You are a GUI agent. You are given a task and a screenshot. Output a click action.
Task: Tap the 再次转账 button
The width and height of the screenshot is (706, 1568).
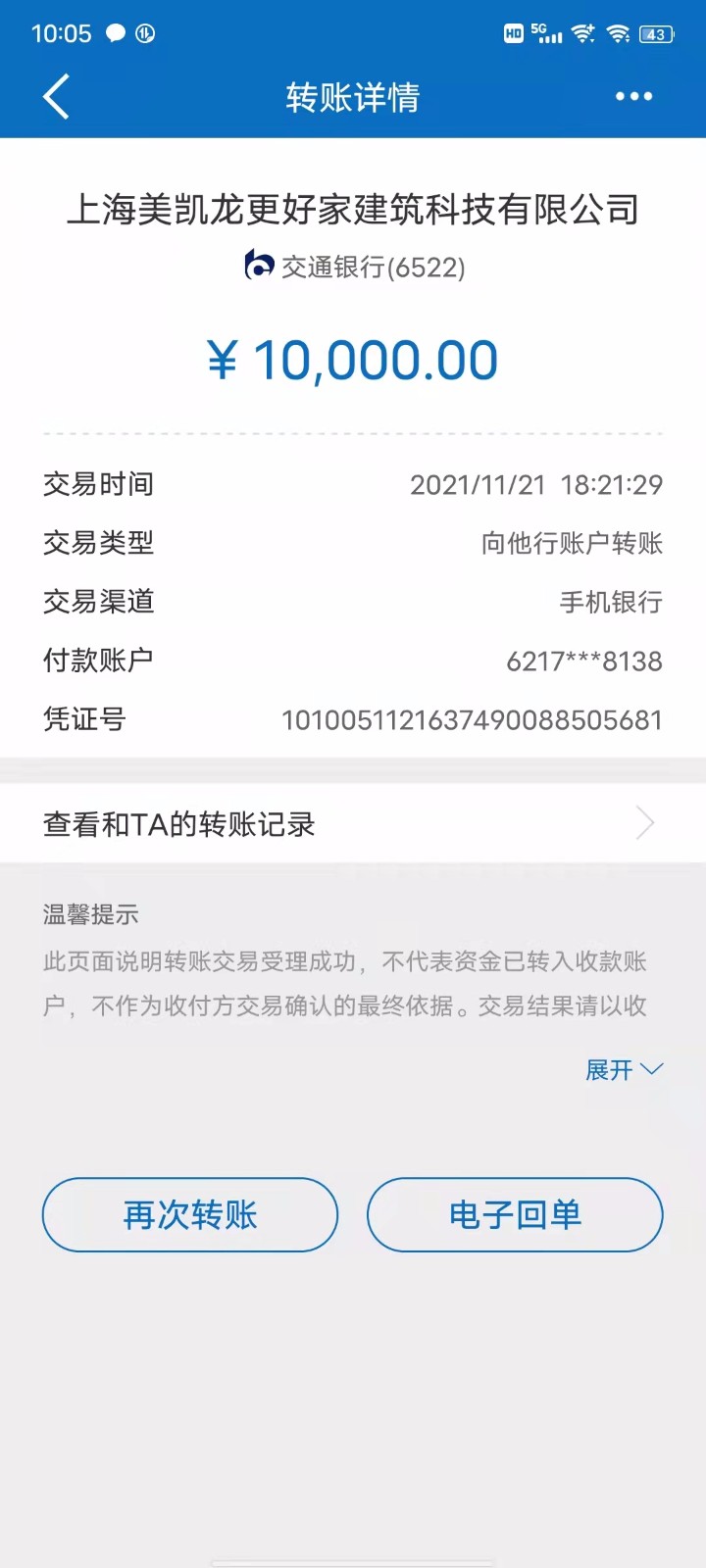tap(190, 1214)
